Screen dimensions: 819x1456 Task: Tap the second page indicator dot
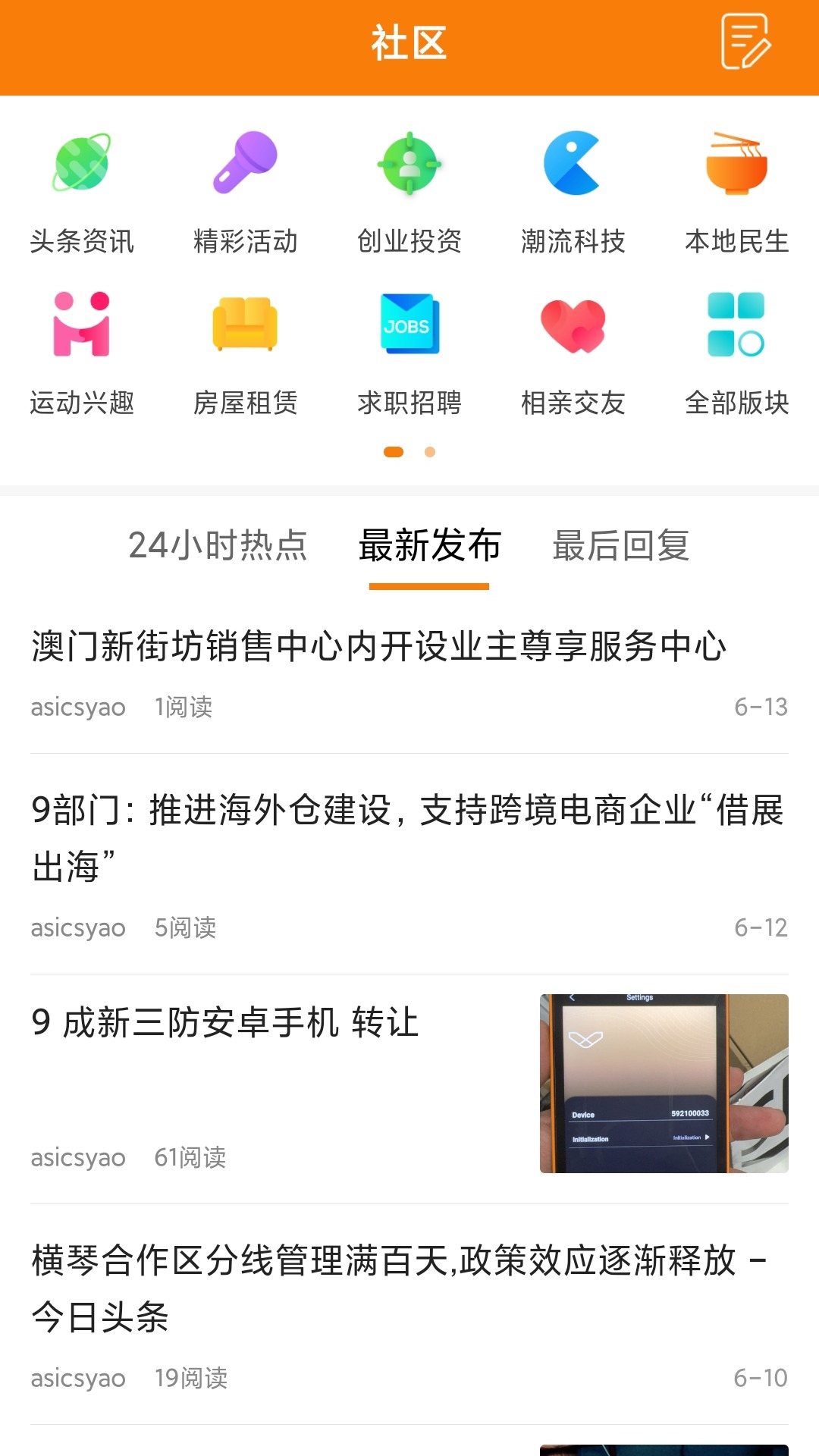coord(429,452)
